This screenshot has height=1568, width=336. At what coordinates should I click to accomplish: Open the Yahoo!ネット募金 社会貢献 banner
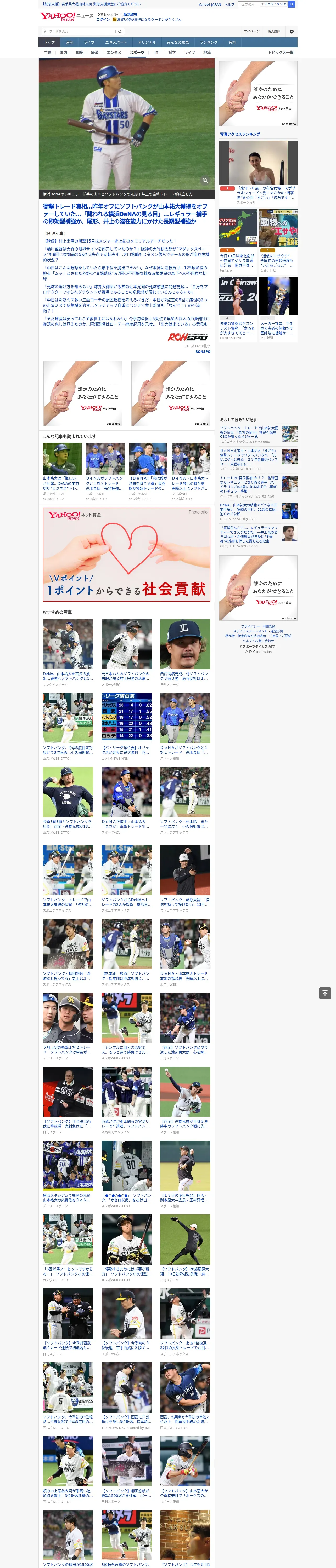(x=126, y=555)
